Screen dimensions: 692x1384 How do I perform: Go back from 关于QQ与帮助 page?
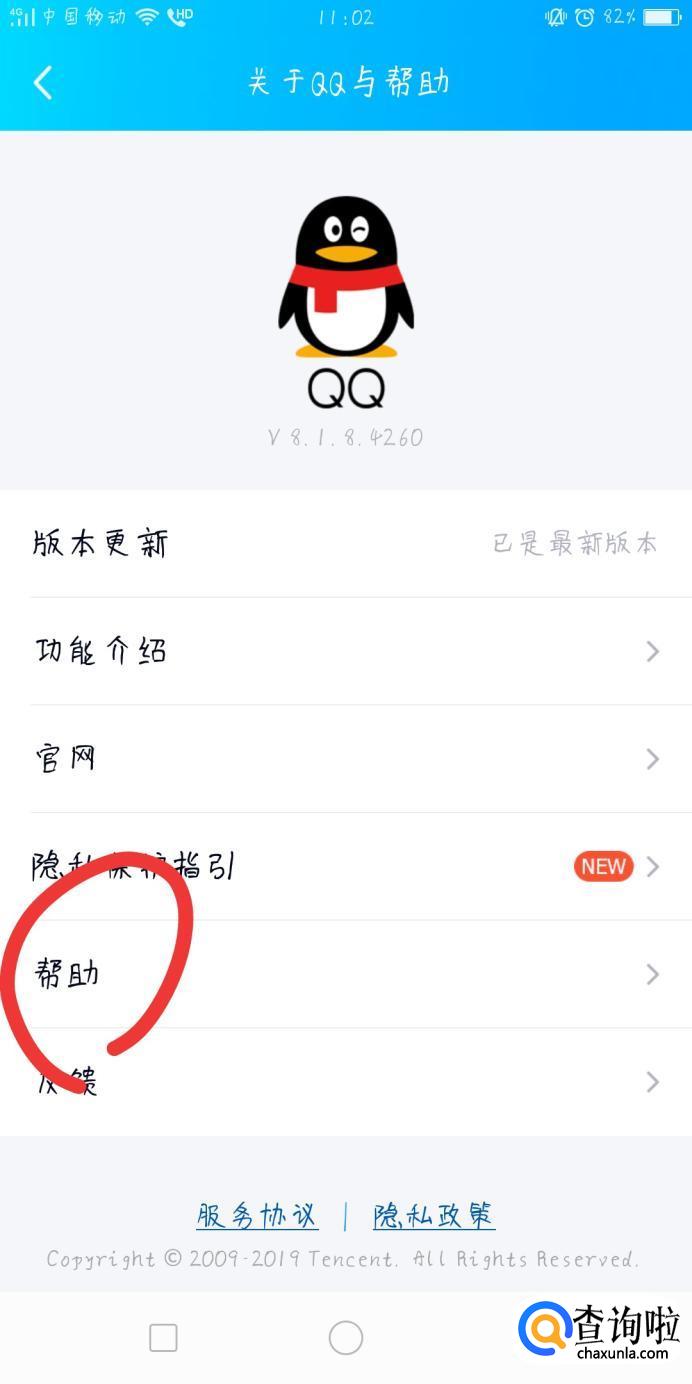coord(43,83)
